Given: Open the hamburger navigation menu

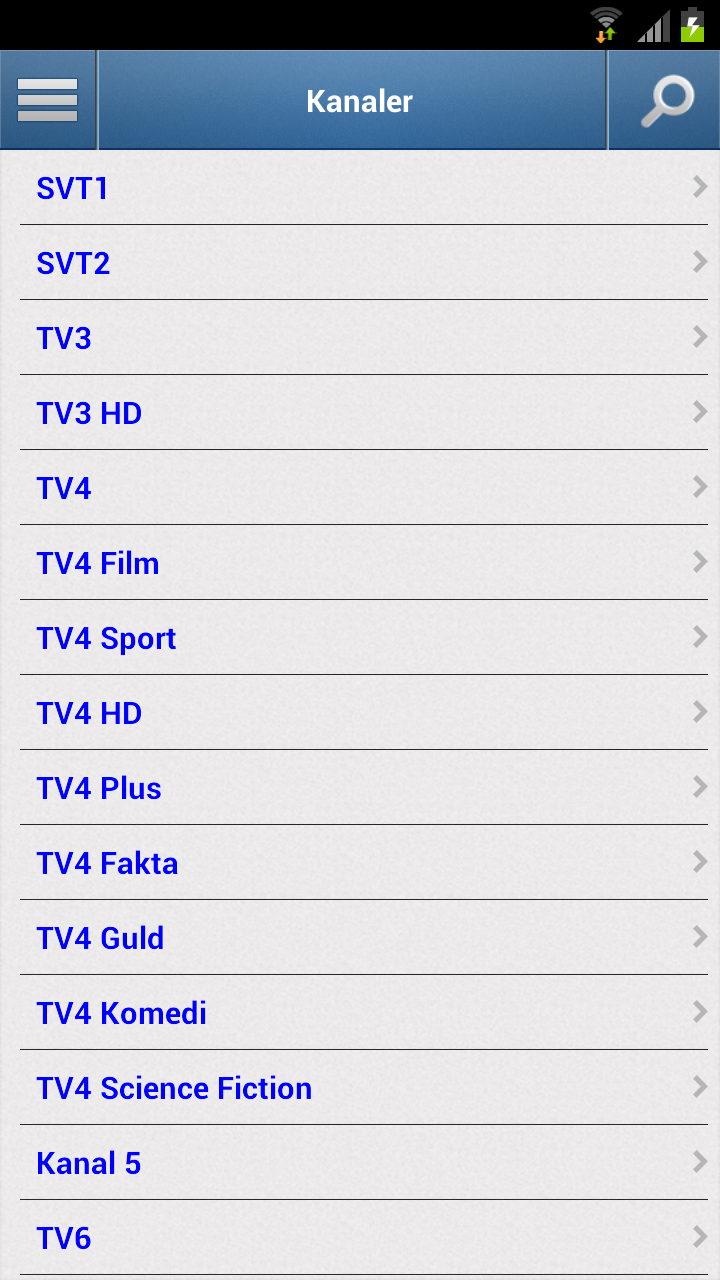Looking at the screenshot, I should (x=48, y=99).
